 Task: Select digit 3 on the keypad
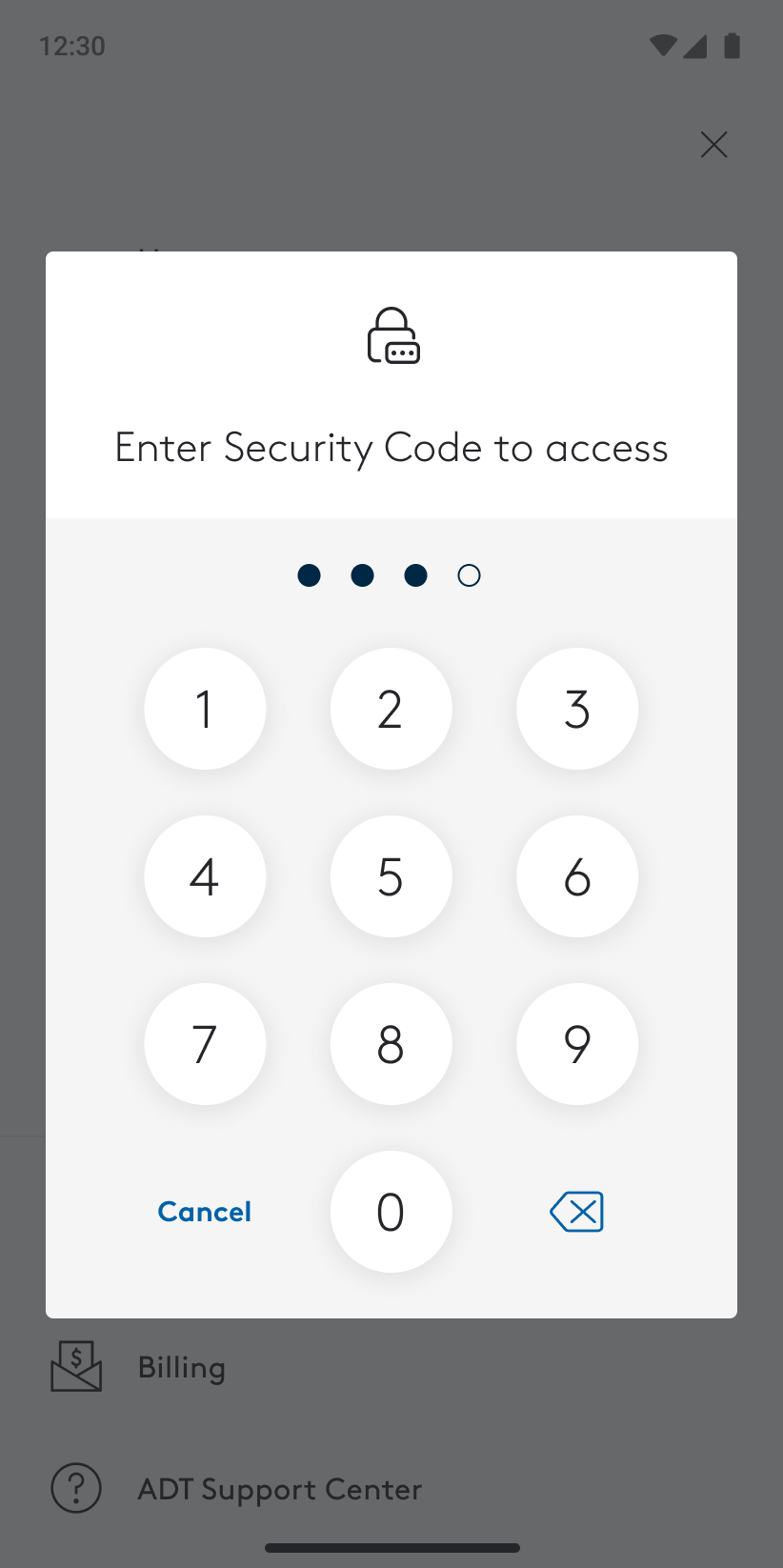[577, 709]
